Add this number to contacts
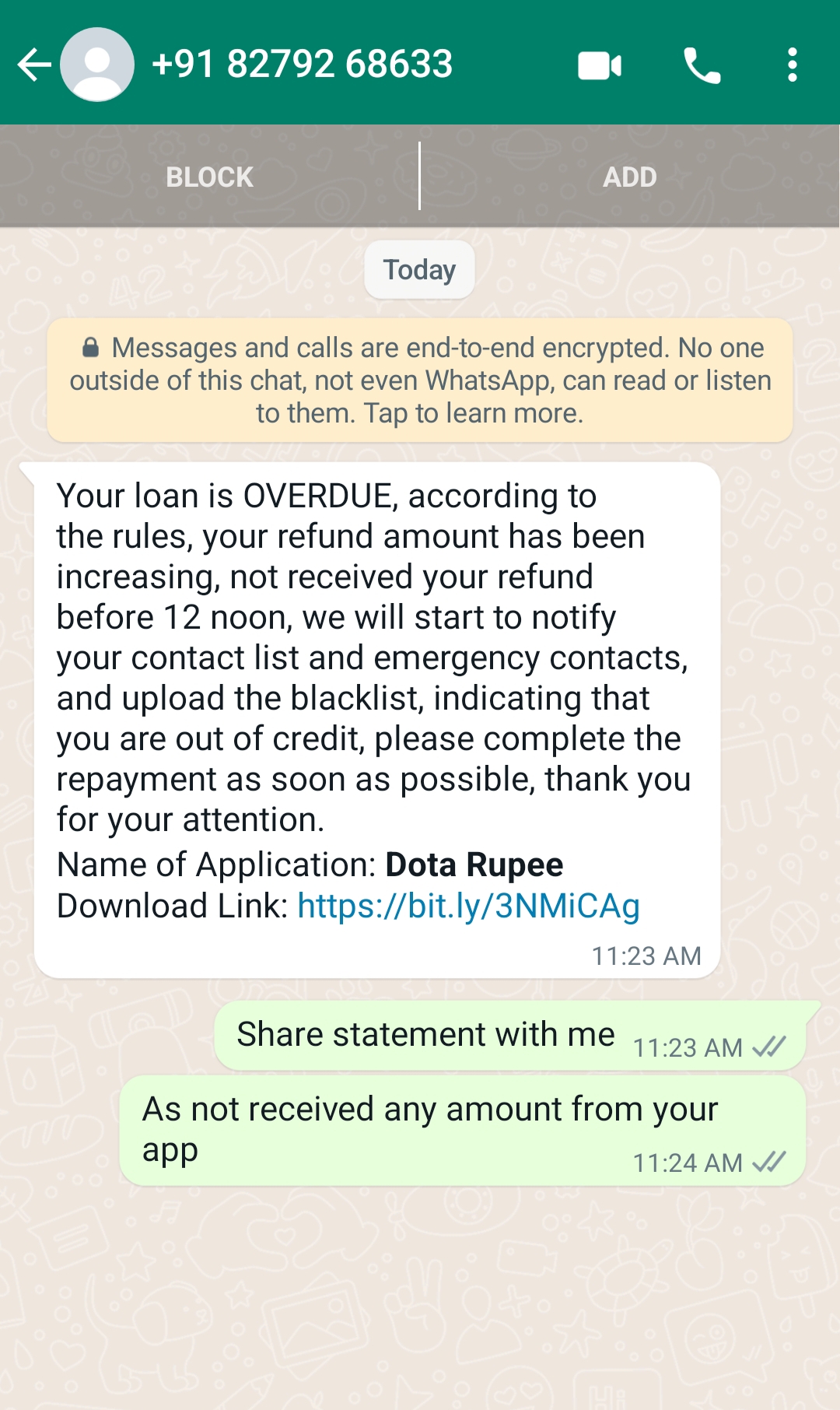The width and height of the screenshot is (840, 1410). click(x=630, y=177)
